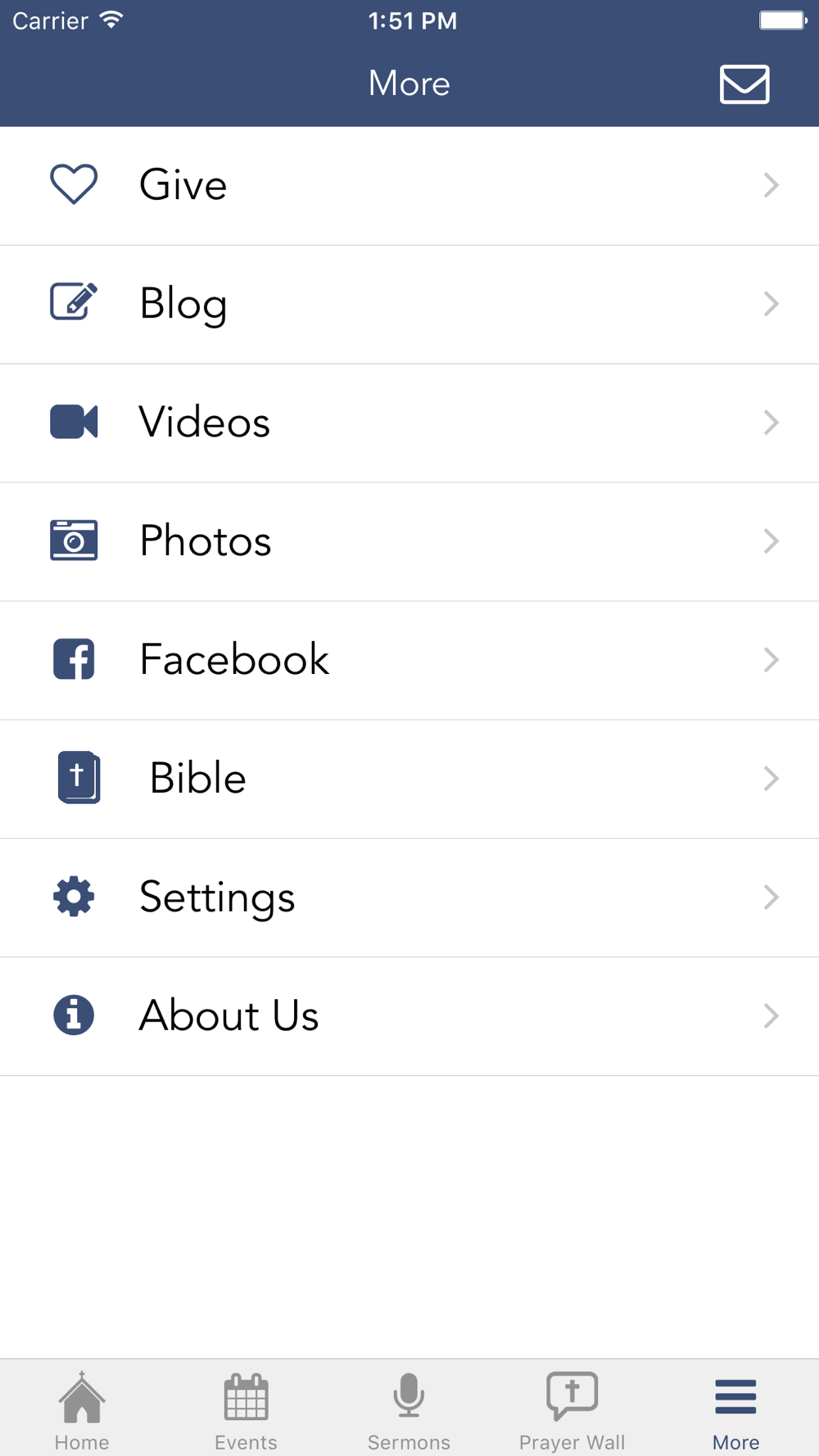This screenshot has width=819, height=1456.
Task: Open the Settings row
Action: point(409,898)
